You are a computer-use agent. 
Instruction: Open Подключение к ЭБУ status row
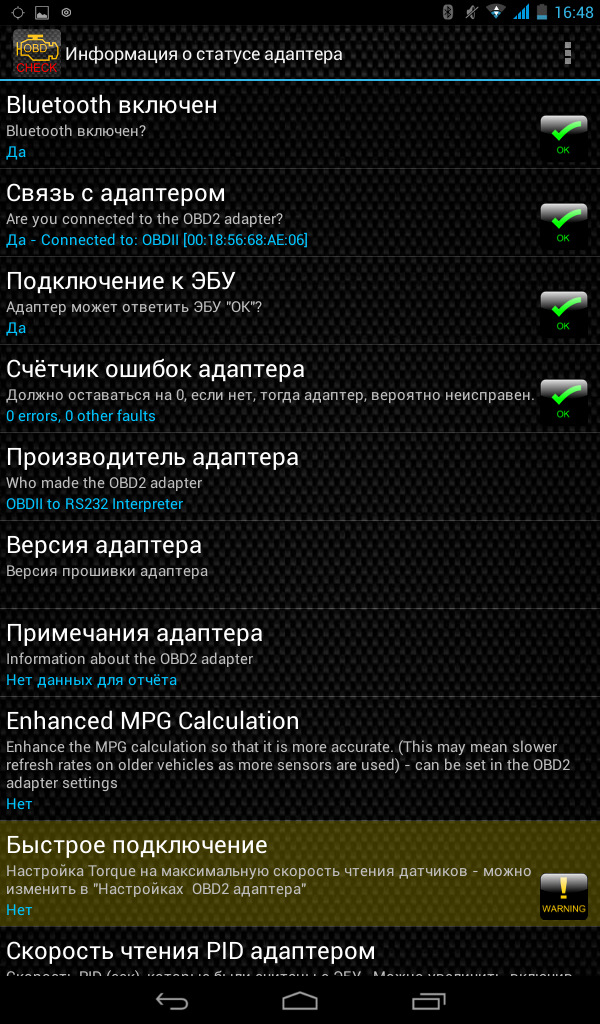(270, 302)
